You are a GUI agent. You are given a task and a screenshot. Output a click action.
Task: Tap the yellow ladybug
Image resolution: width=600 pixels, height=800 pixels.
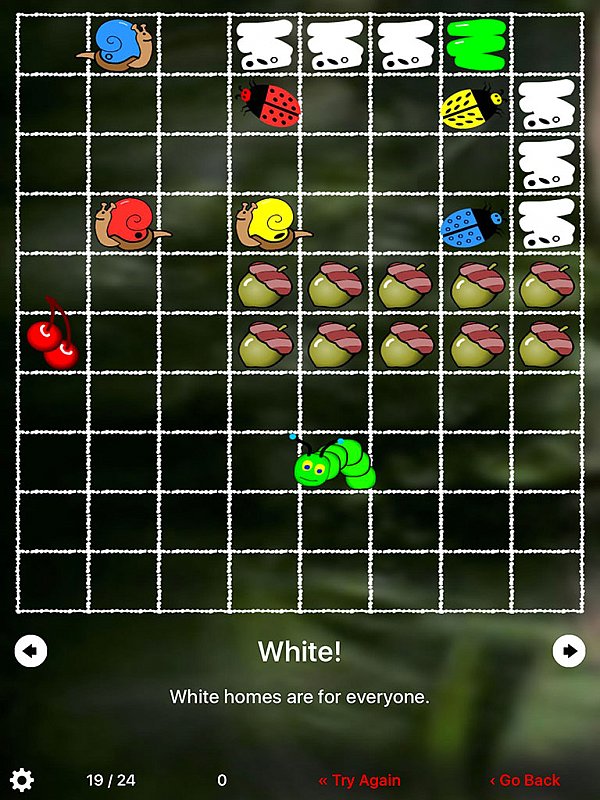[470, 107]
